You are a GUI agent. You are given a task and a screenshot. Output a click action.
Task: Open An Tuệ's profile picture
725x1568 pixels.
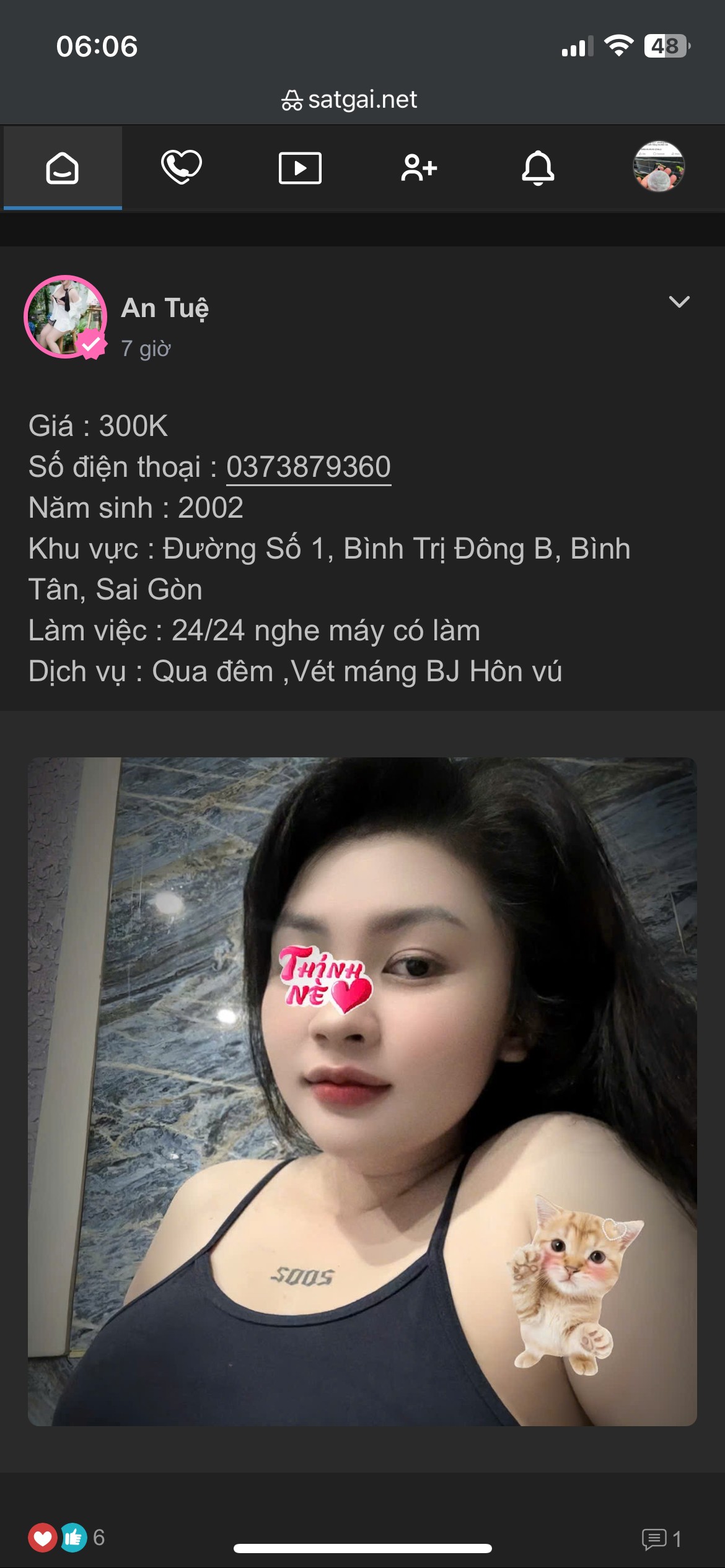click(66, 316)
